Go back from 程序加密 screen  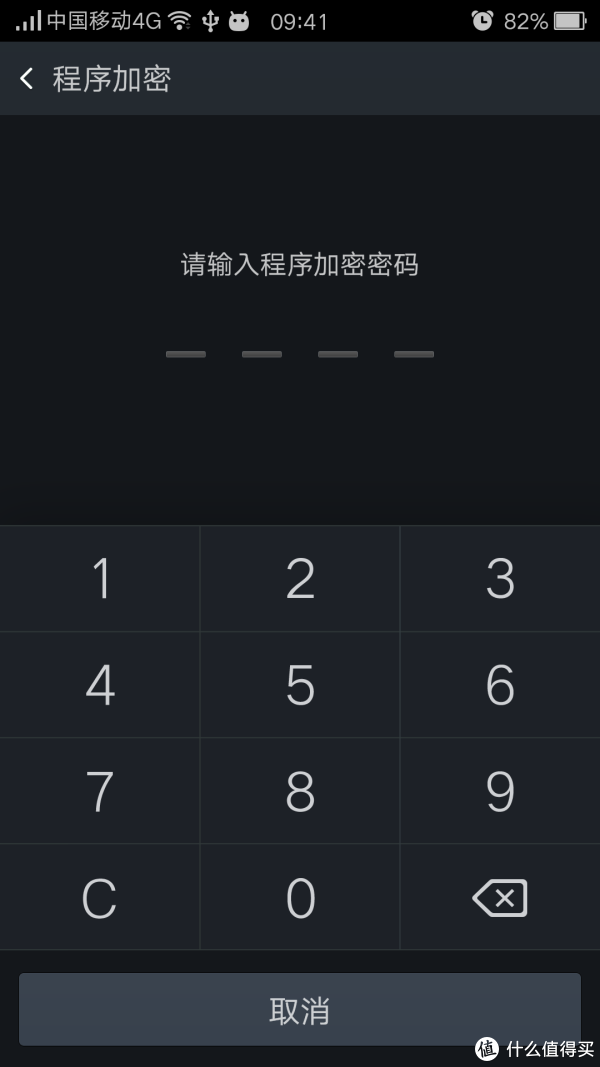pos(27,79)
